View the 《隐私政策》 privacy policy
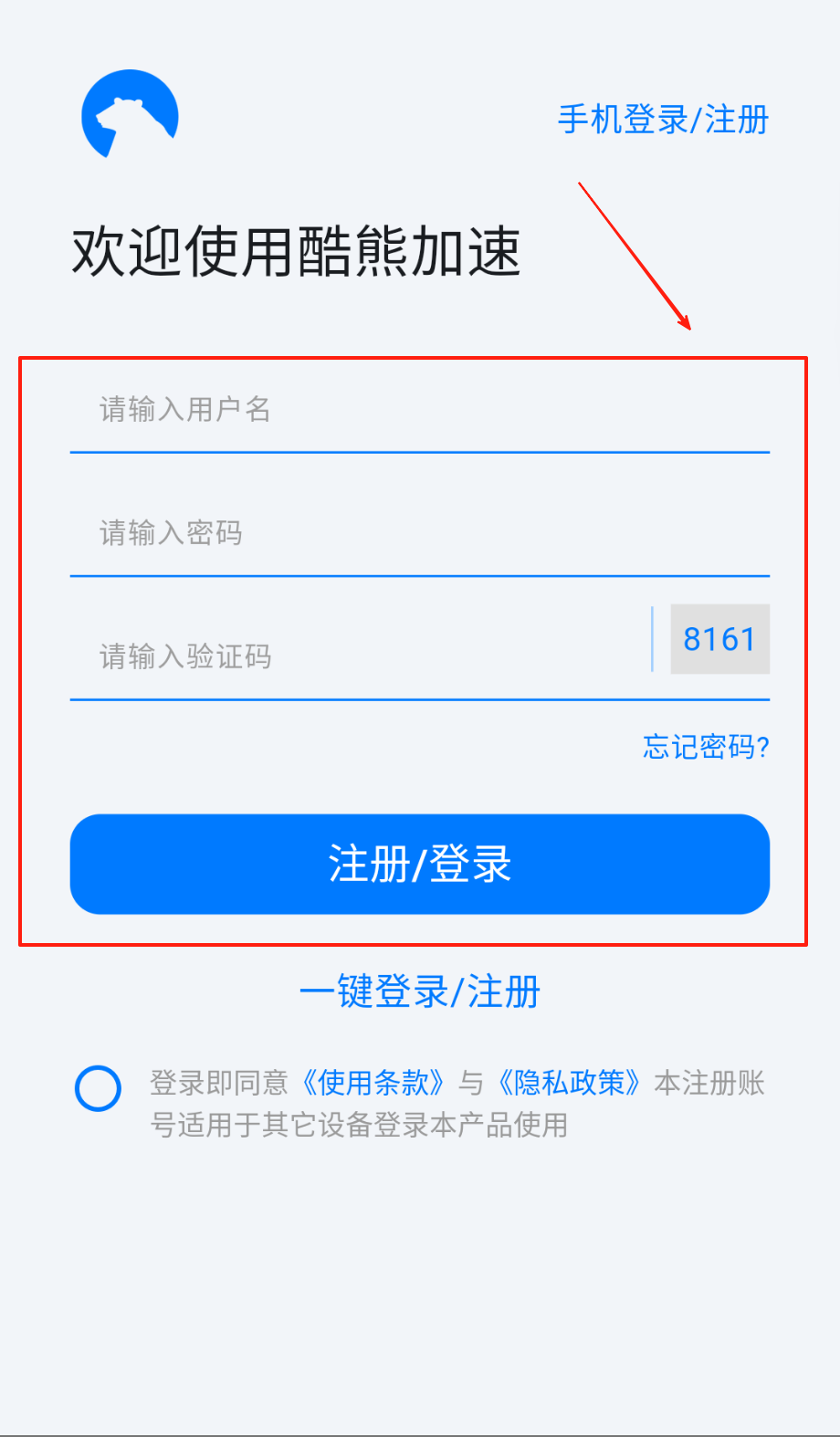The width and height of the screenshot is (840, 1437). pos(570,1084)
